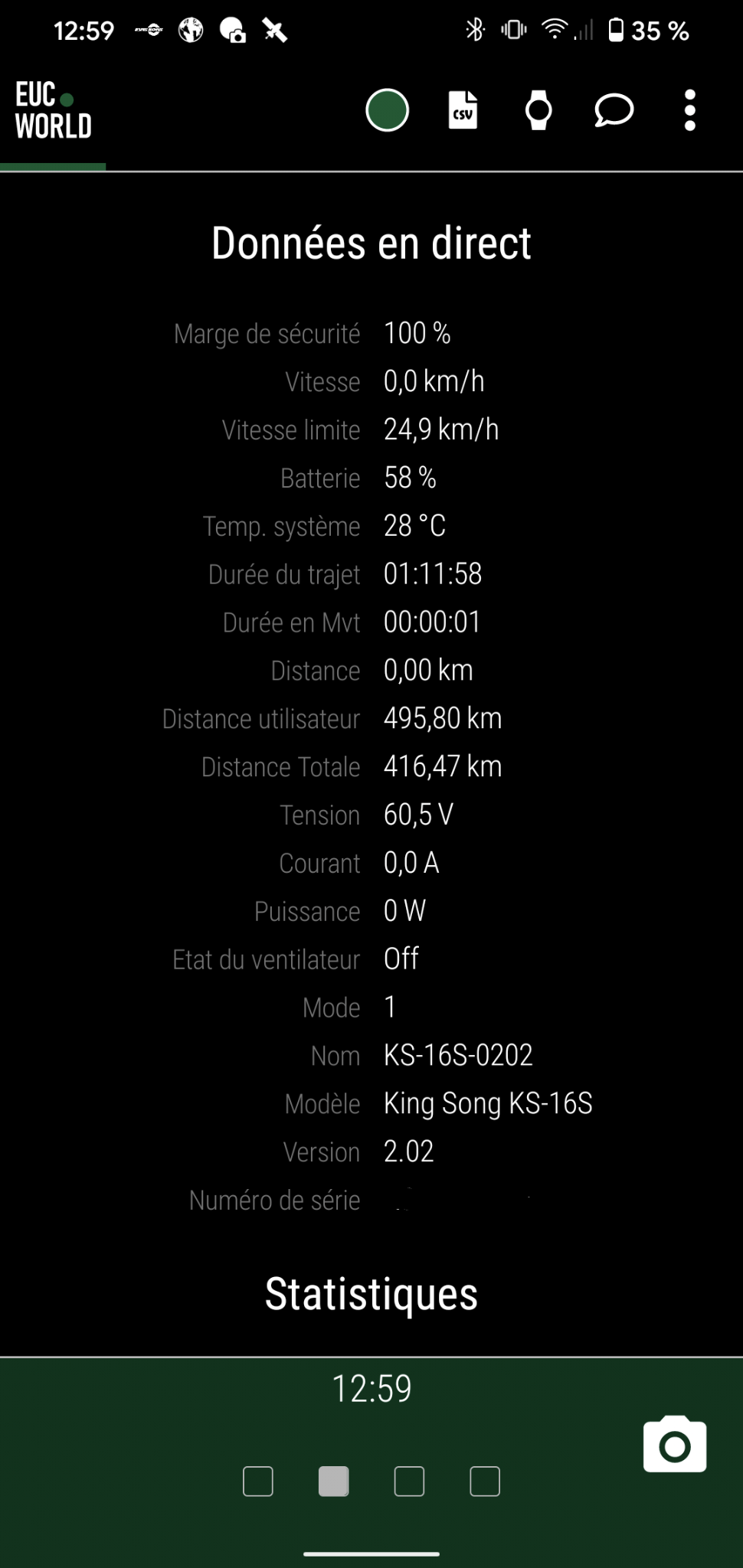This screenshot has height=1568, width=743.
Task: Go to the first page indicator
Action: point(258,1481)
